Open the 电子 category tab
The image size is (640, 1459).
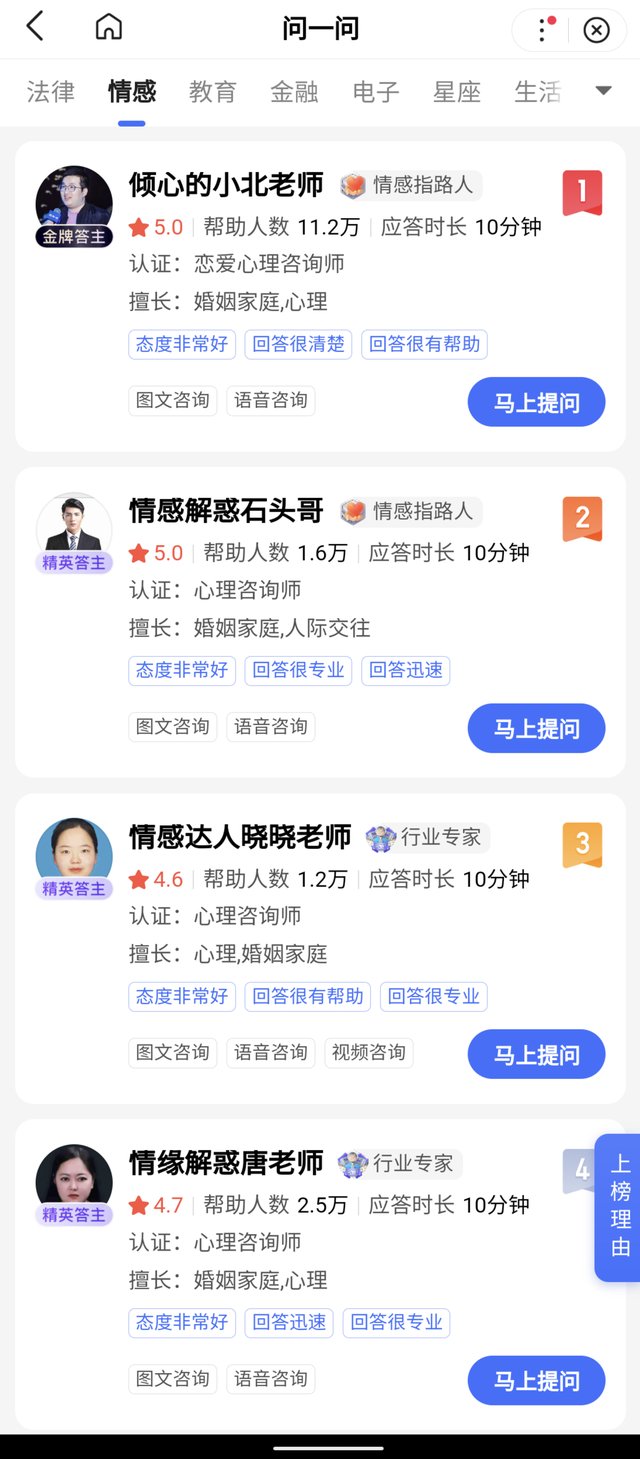coord(376,92)
